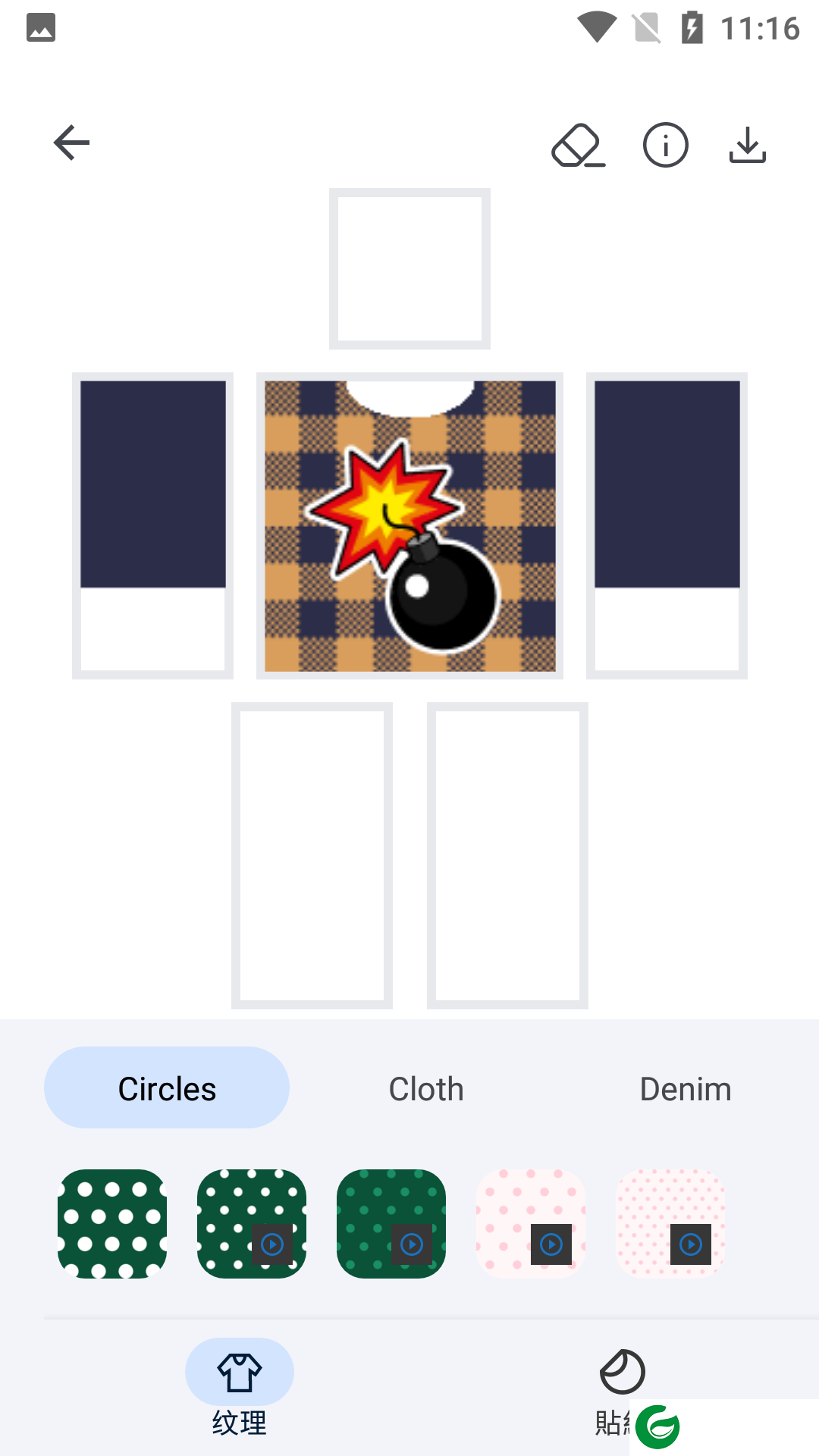Select the head panel at top
The height and width of the screenshot is (1456, 819).
click(409, 268)
